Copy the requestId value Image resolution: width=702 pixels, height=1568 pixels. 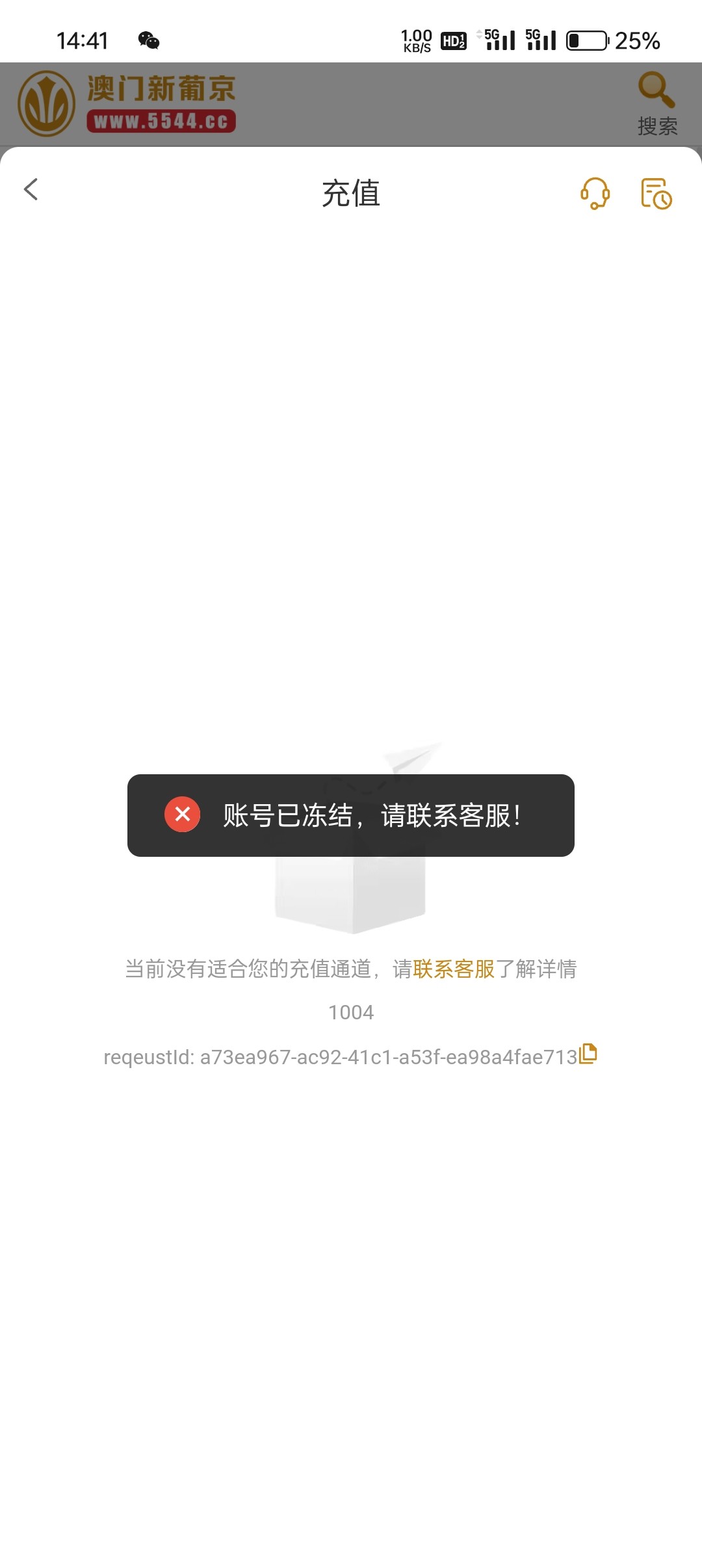pos(588,1053)
